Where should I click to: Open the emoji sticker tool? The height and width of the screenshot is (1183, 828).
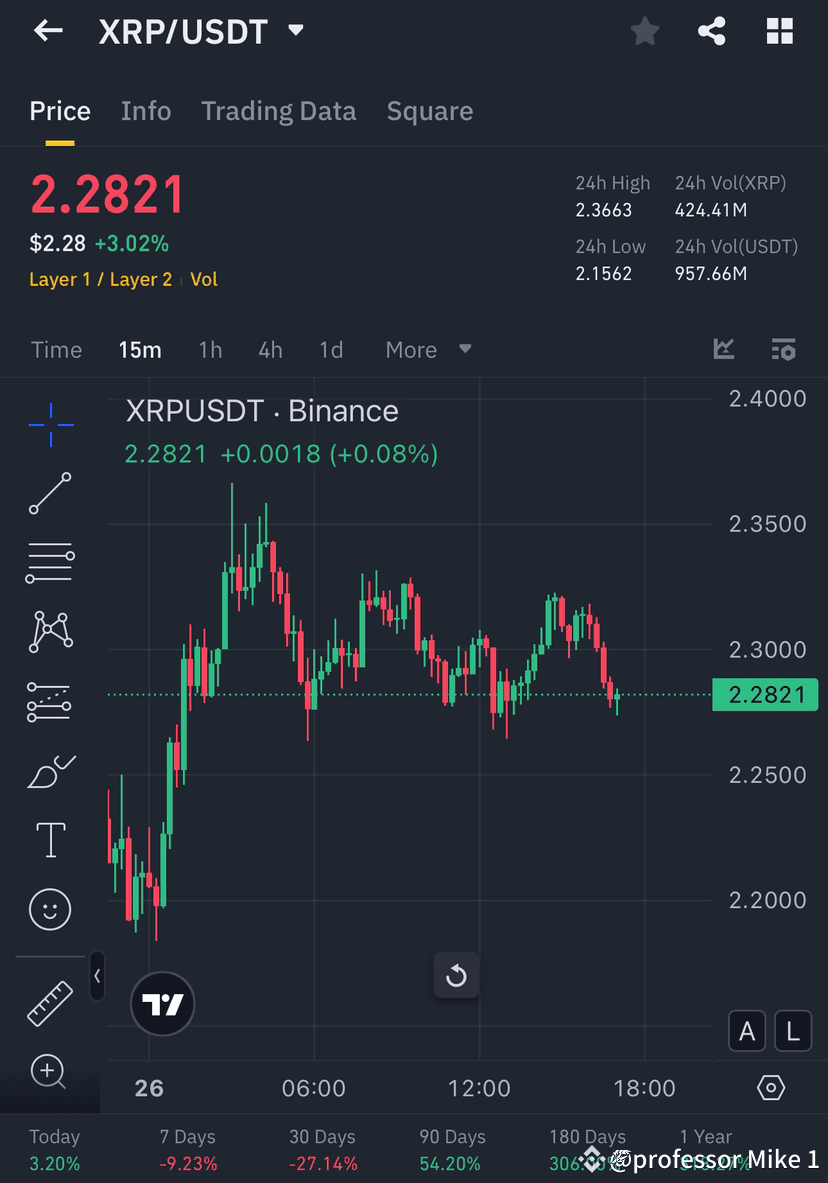[x=50, y=910]
